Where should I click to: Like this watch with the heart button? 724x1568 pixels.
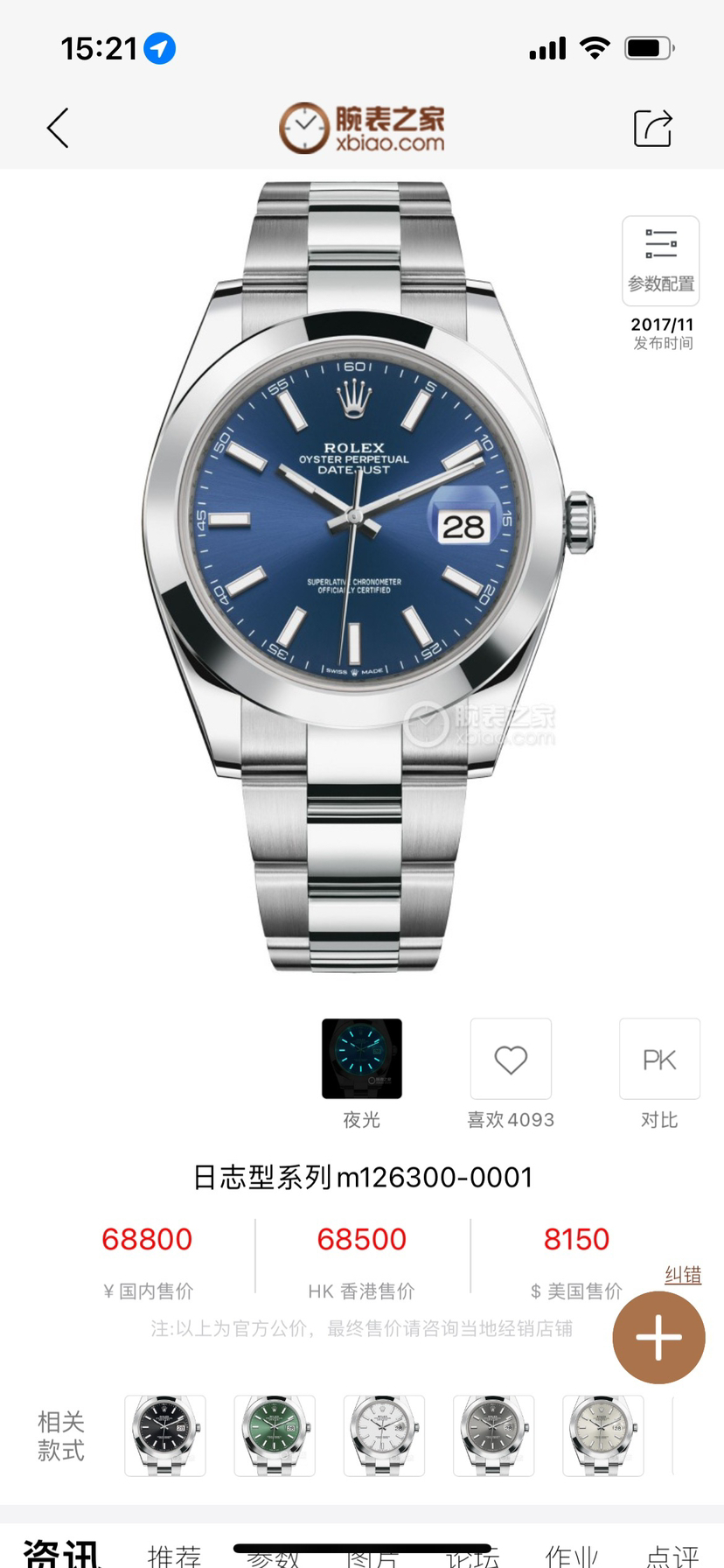click(511, 1059)
